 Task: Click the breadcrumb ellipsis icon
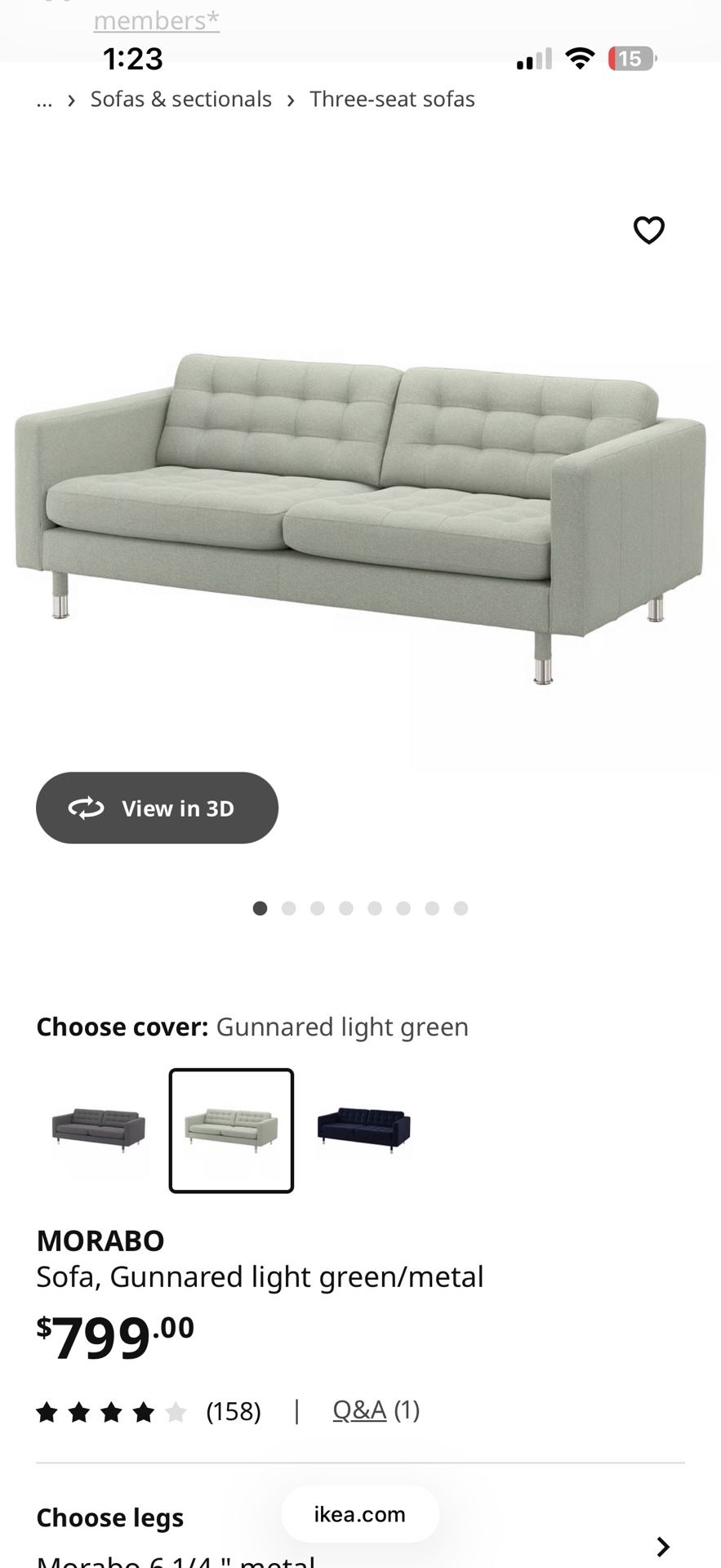tap(44, 100)
